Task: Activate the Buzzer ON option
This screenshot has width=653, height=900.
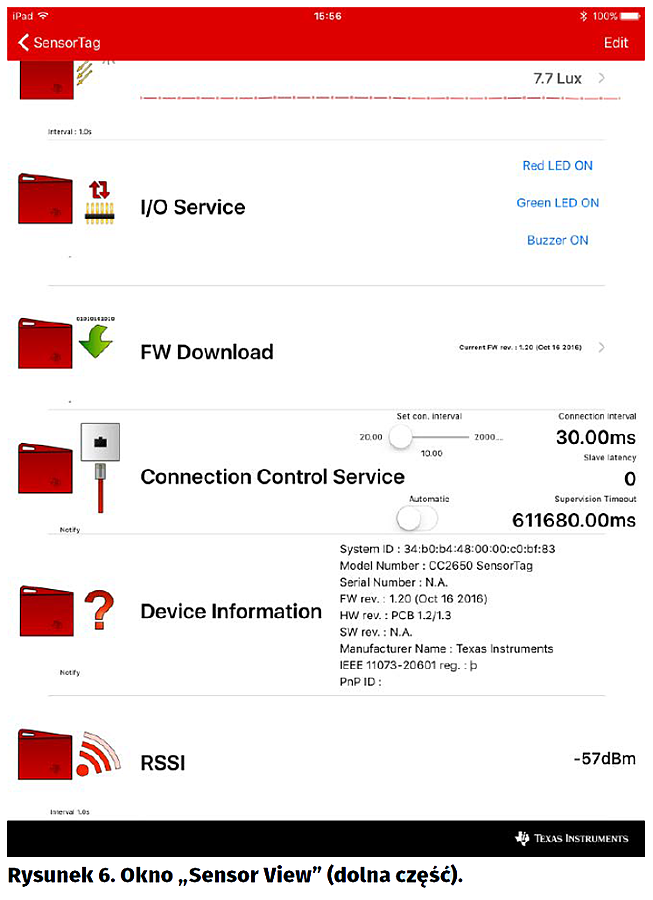Action: click(x=557, y=240)
